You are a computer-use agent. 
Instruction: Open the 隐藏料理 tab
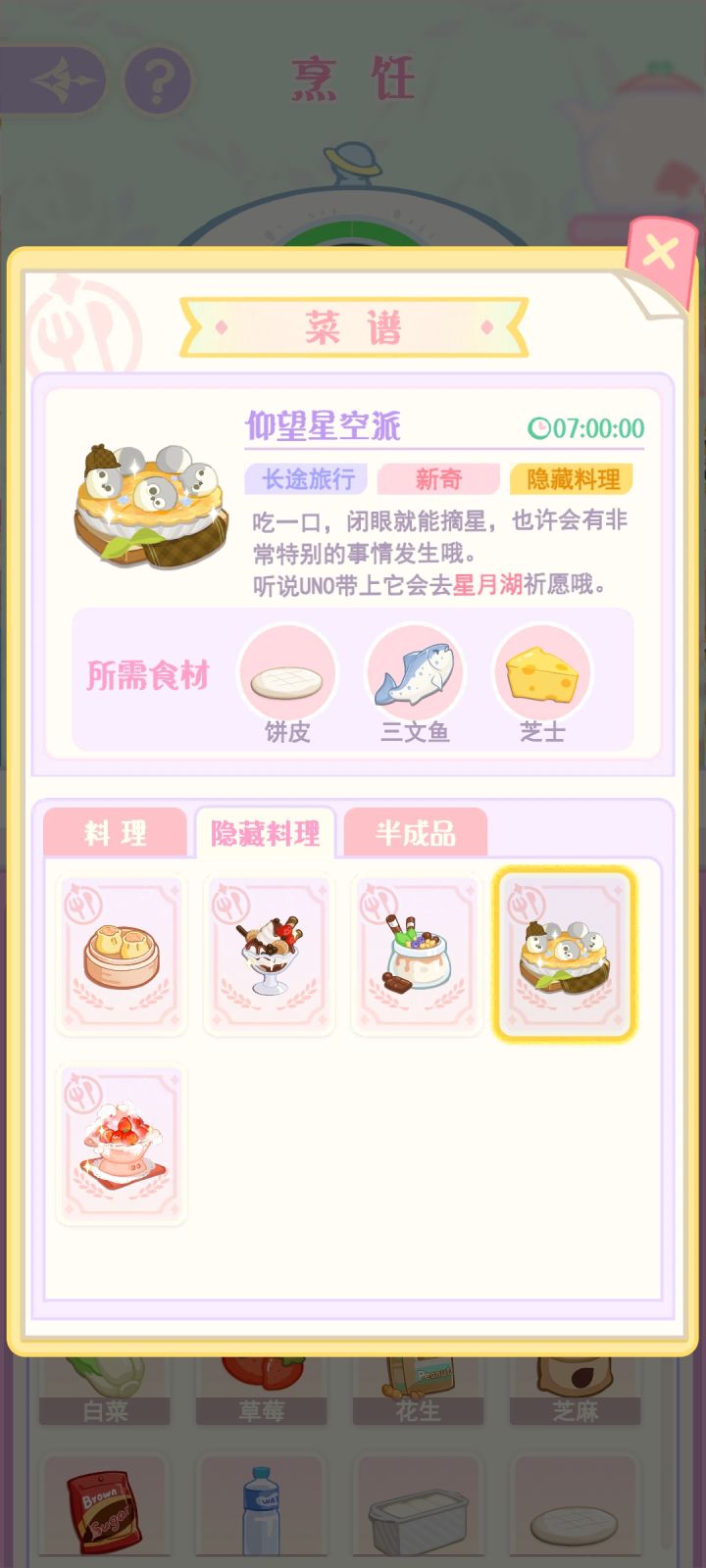[267, 831]
